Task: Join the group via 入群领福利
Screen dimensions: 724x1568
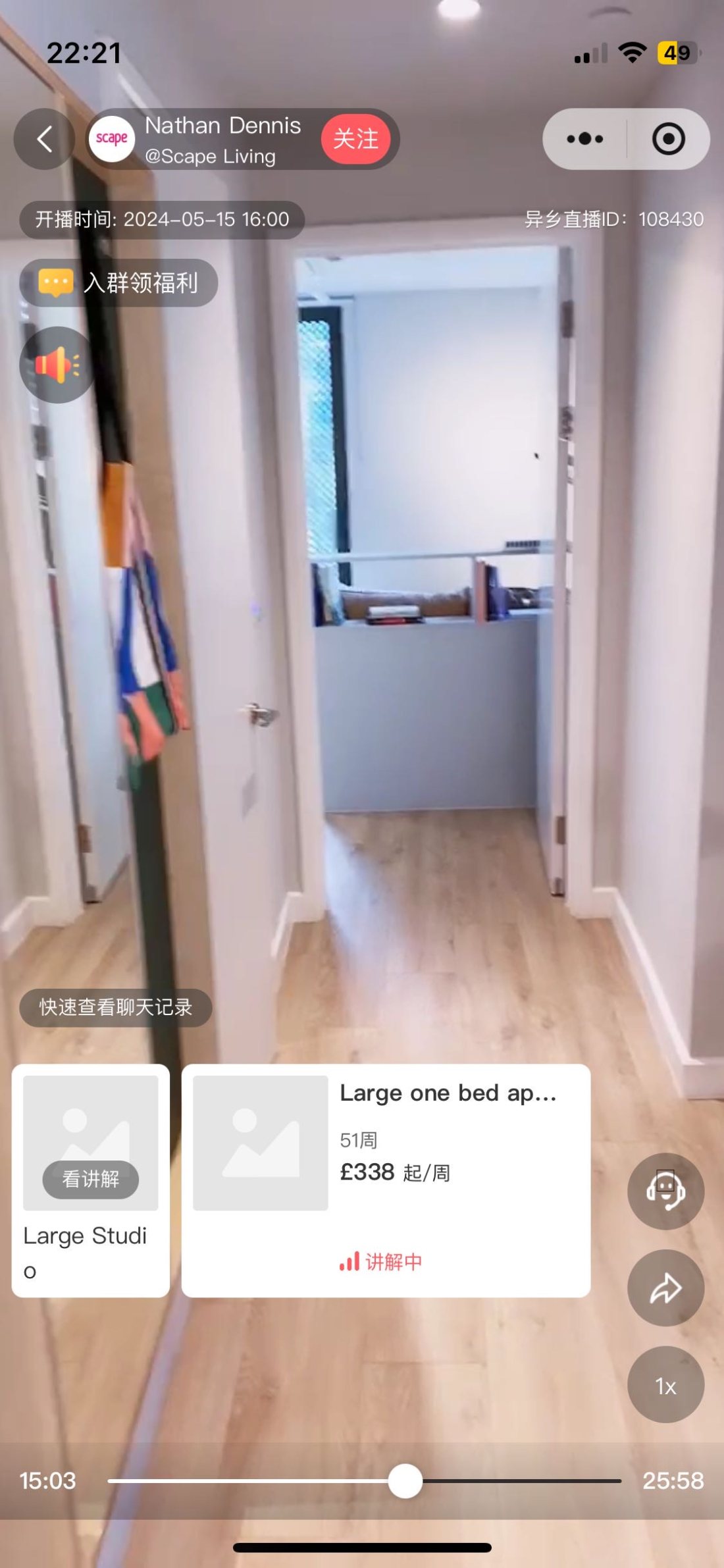Action: (119, 283)
